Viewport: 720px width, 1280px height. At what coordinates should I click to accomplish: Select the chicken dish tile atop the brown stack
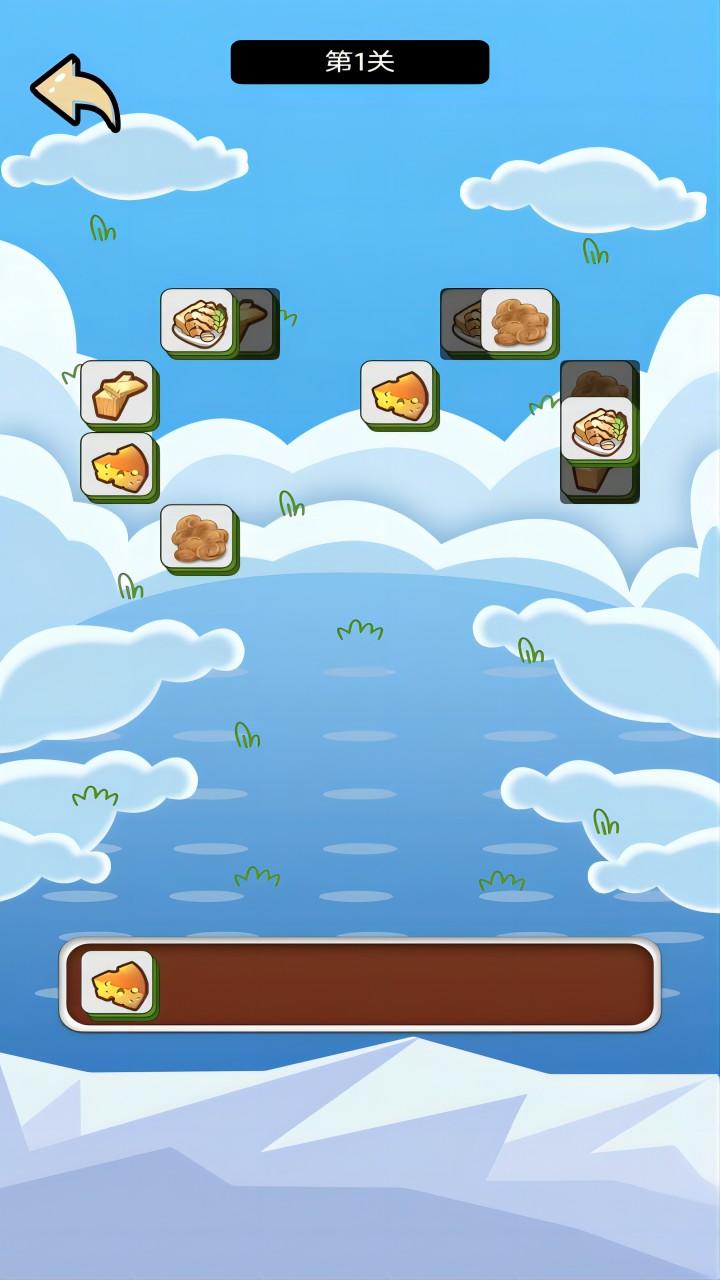[597, 429]
